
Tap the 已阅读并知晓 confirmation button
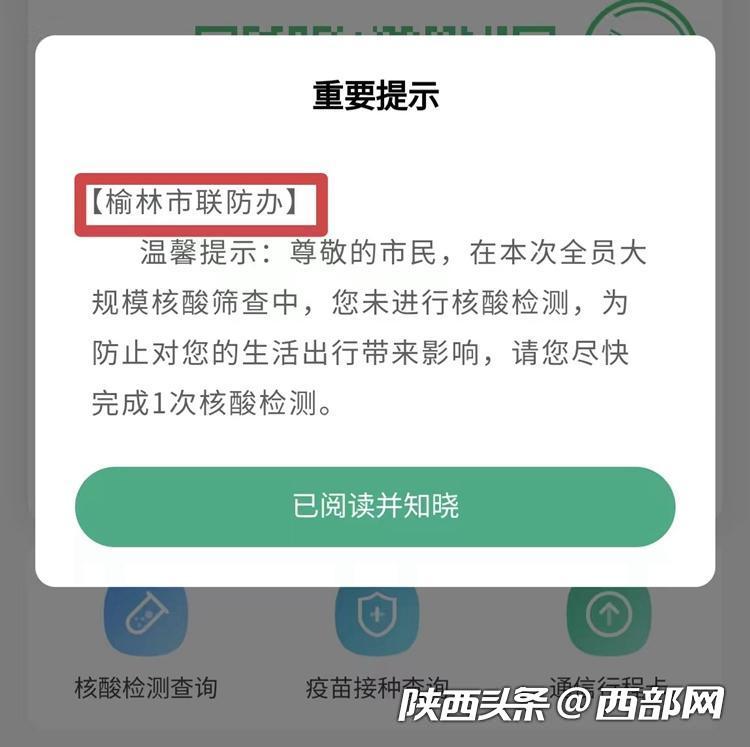(375, 506)
